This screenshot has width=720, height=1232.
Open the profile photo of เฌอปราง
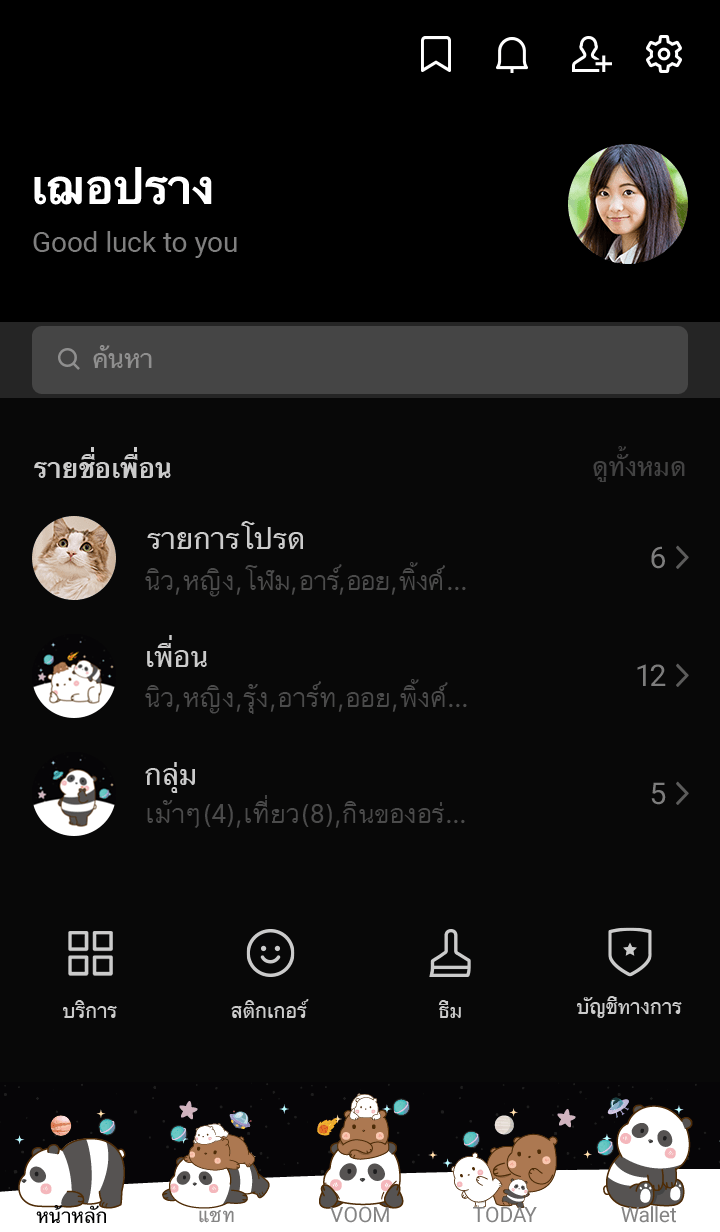click(628, 204)
